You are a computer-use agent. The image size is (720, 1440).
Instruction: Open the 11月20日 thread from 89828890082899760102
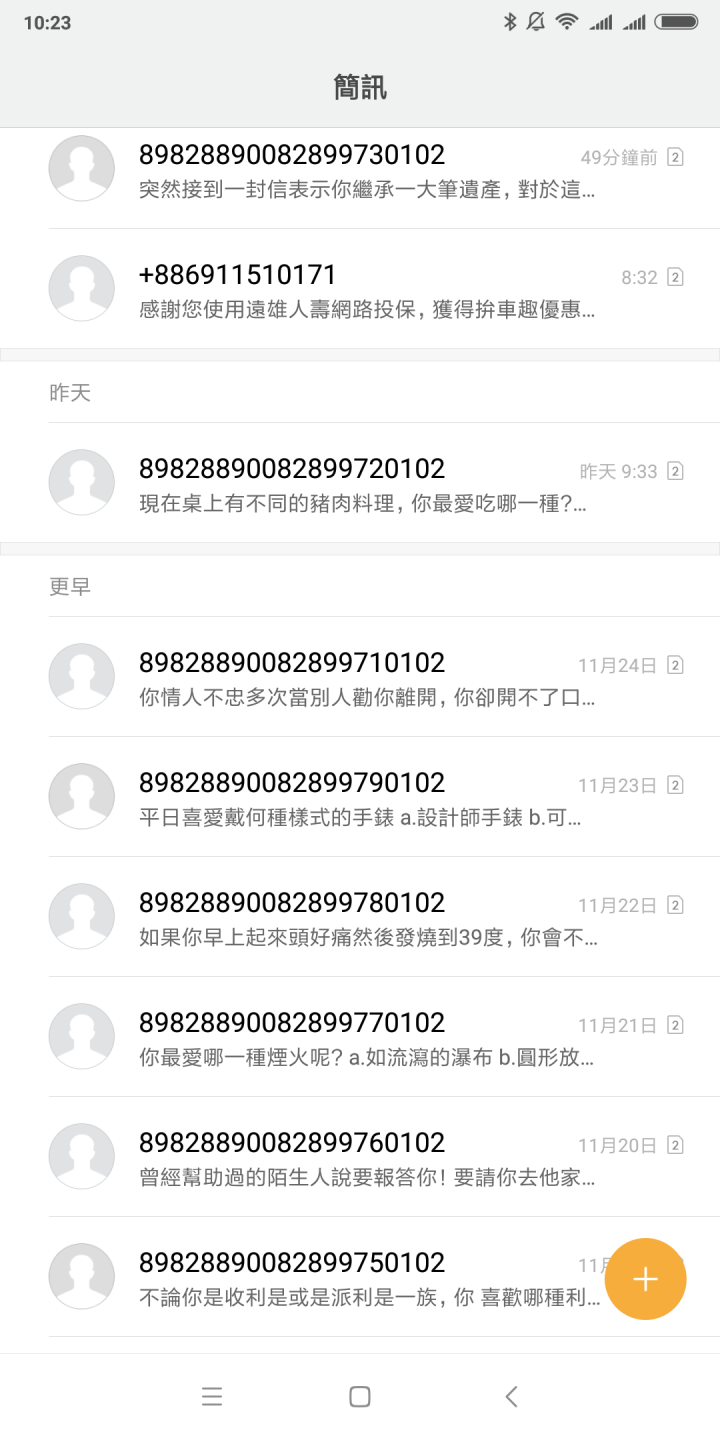point(360,1157)
